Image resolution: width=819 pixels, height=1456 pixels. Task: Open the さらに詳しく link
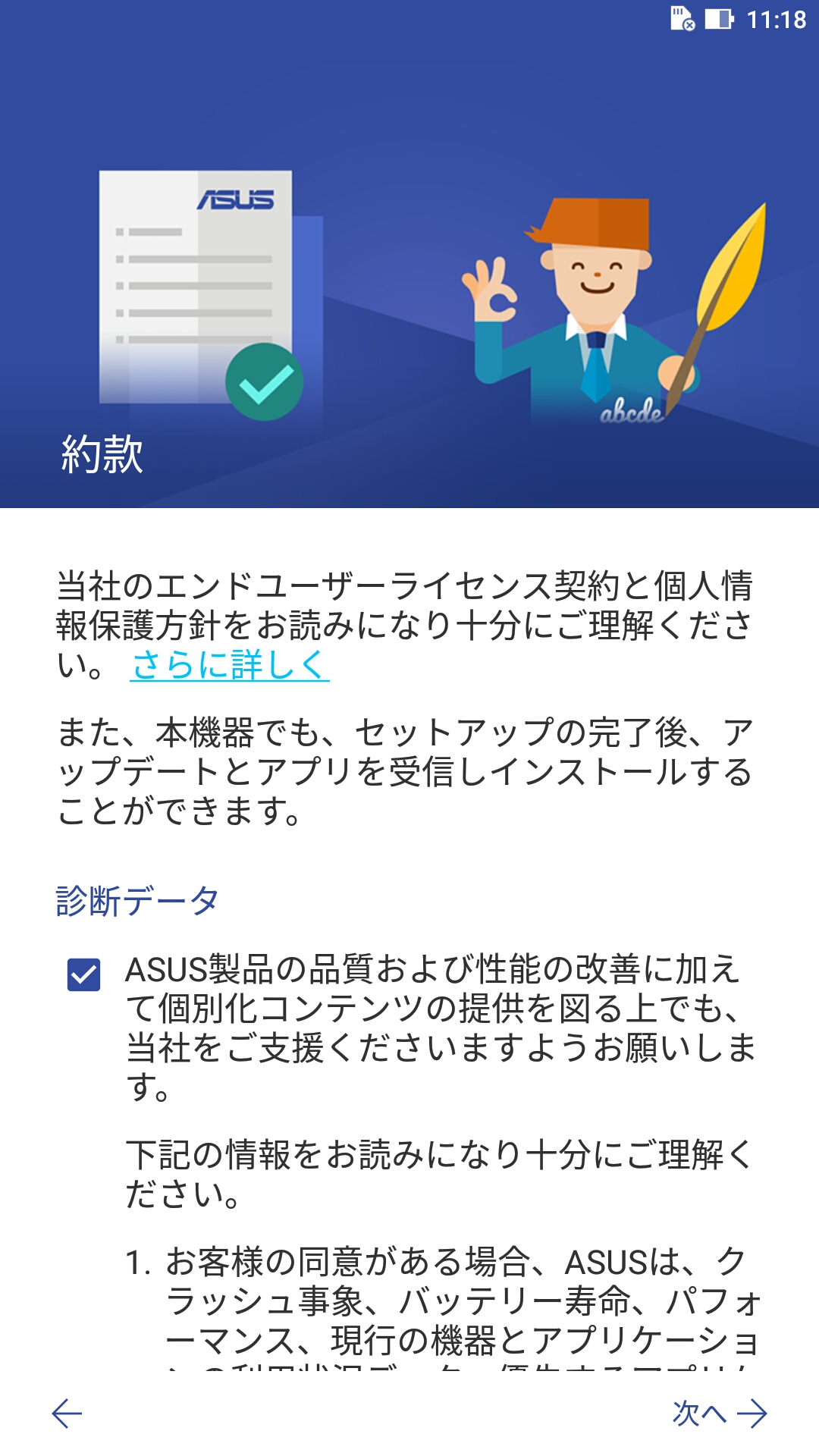pyautogui.click(x=230, y=665)
